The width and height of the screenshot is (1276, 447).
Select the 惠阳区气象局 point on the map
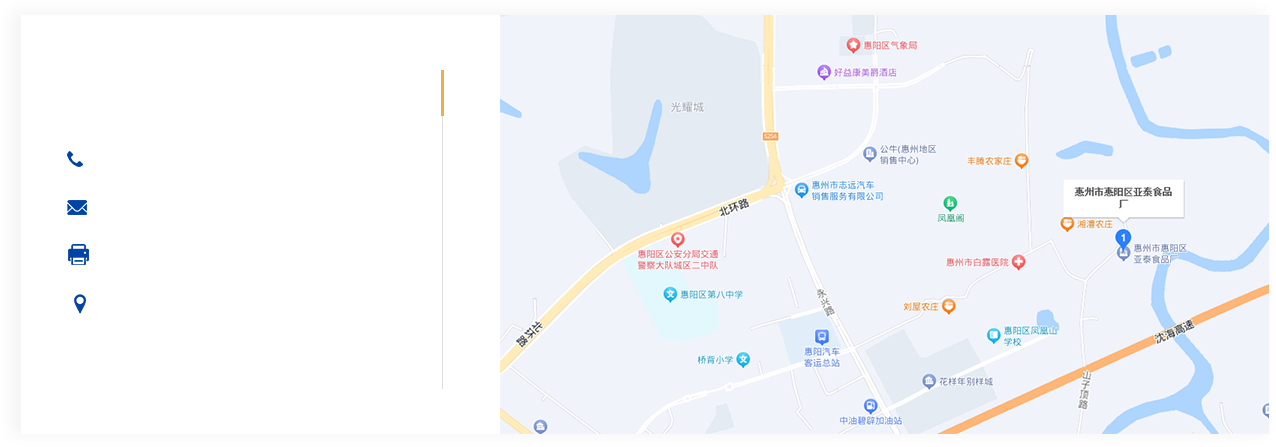pos(853,45)
